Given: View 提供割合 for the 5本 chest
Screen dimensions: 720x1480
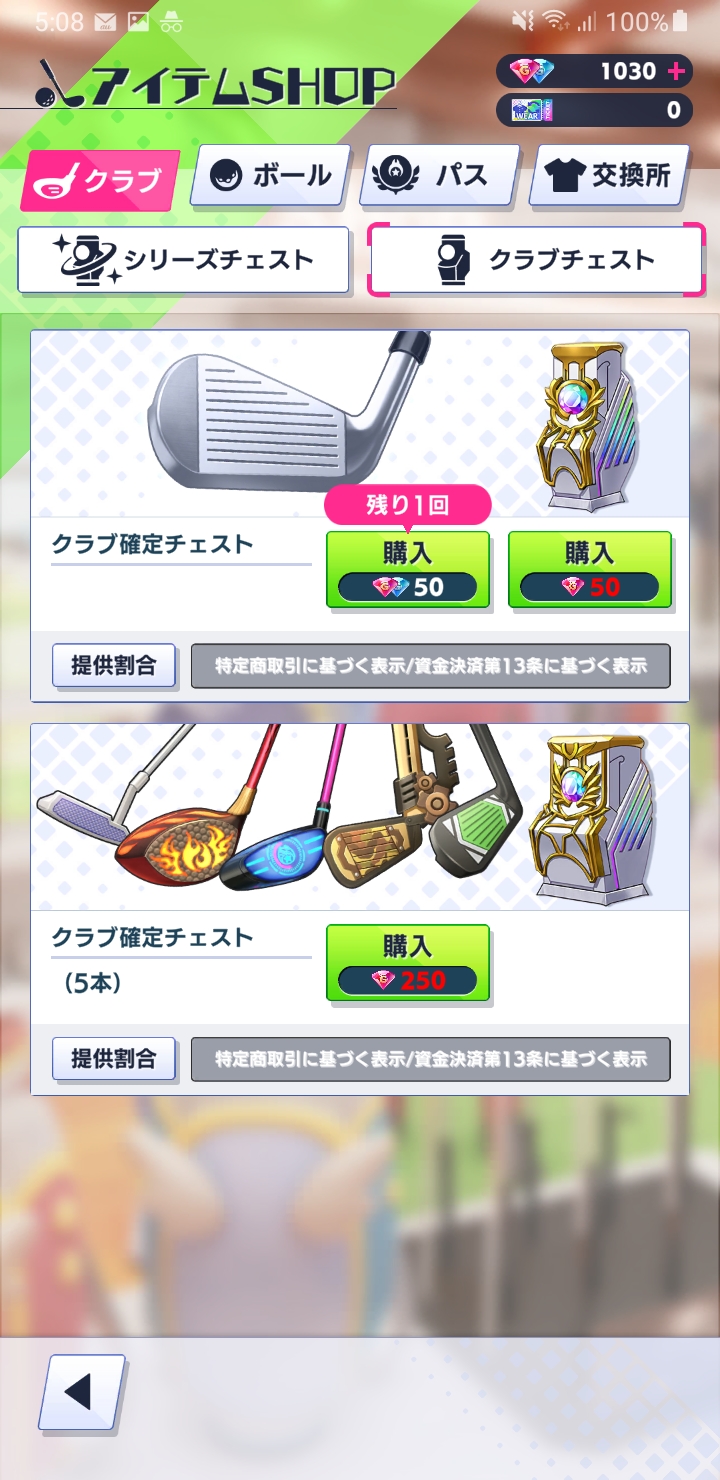Looking at the screenshot, I should click(114, 1059).
